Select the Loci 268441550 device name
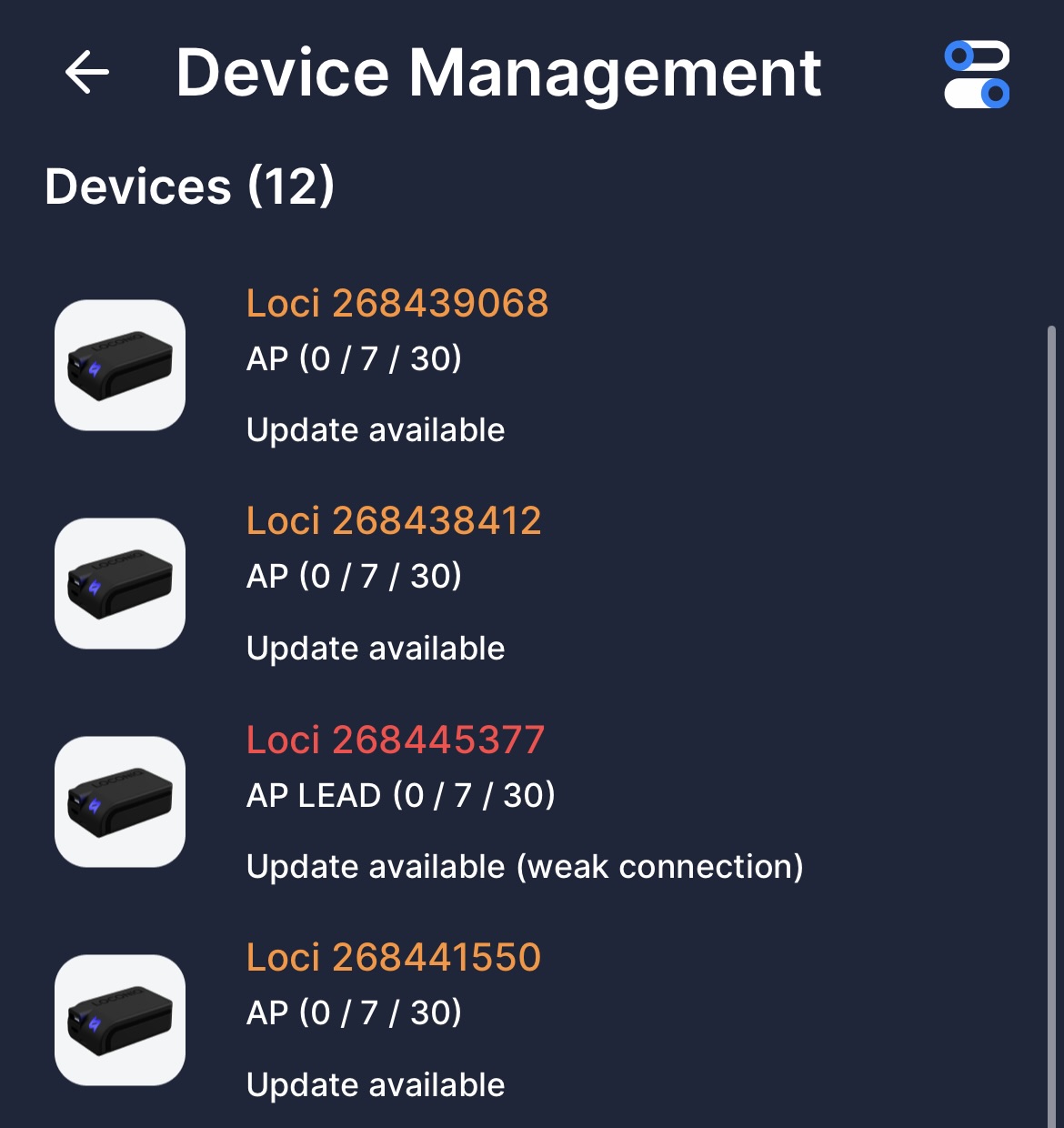Image resolution: width=1064 pixels, height=1128 pixels. point(395,957)
